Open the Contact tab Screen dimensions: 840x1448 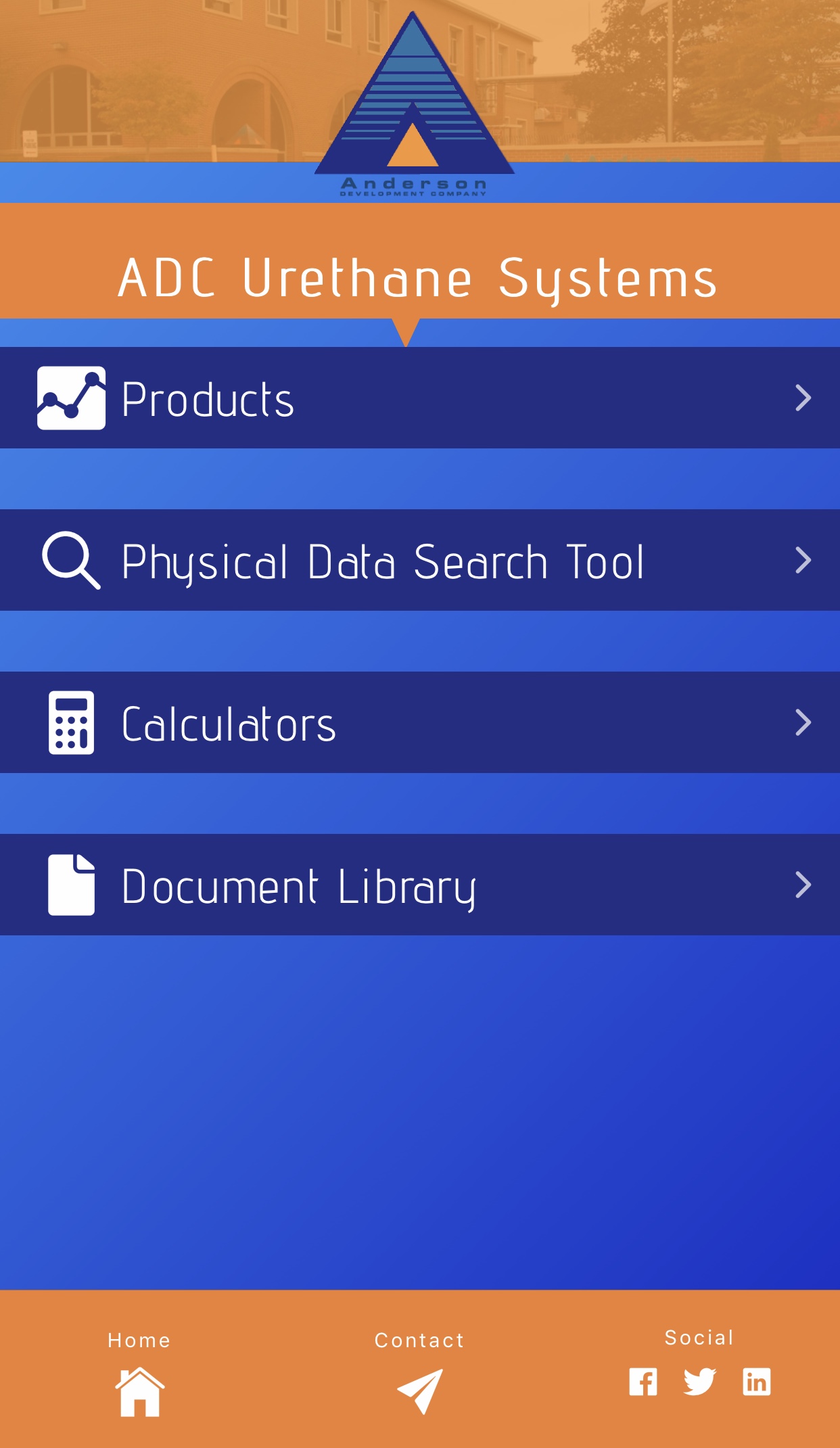[x=420, y=1374]
